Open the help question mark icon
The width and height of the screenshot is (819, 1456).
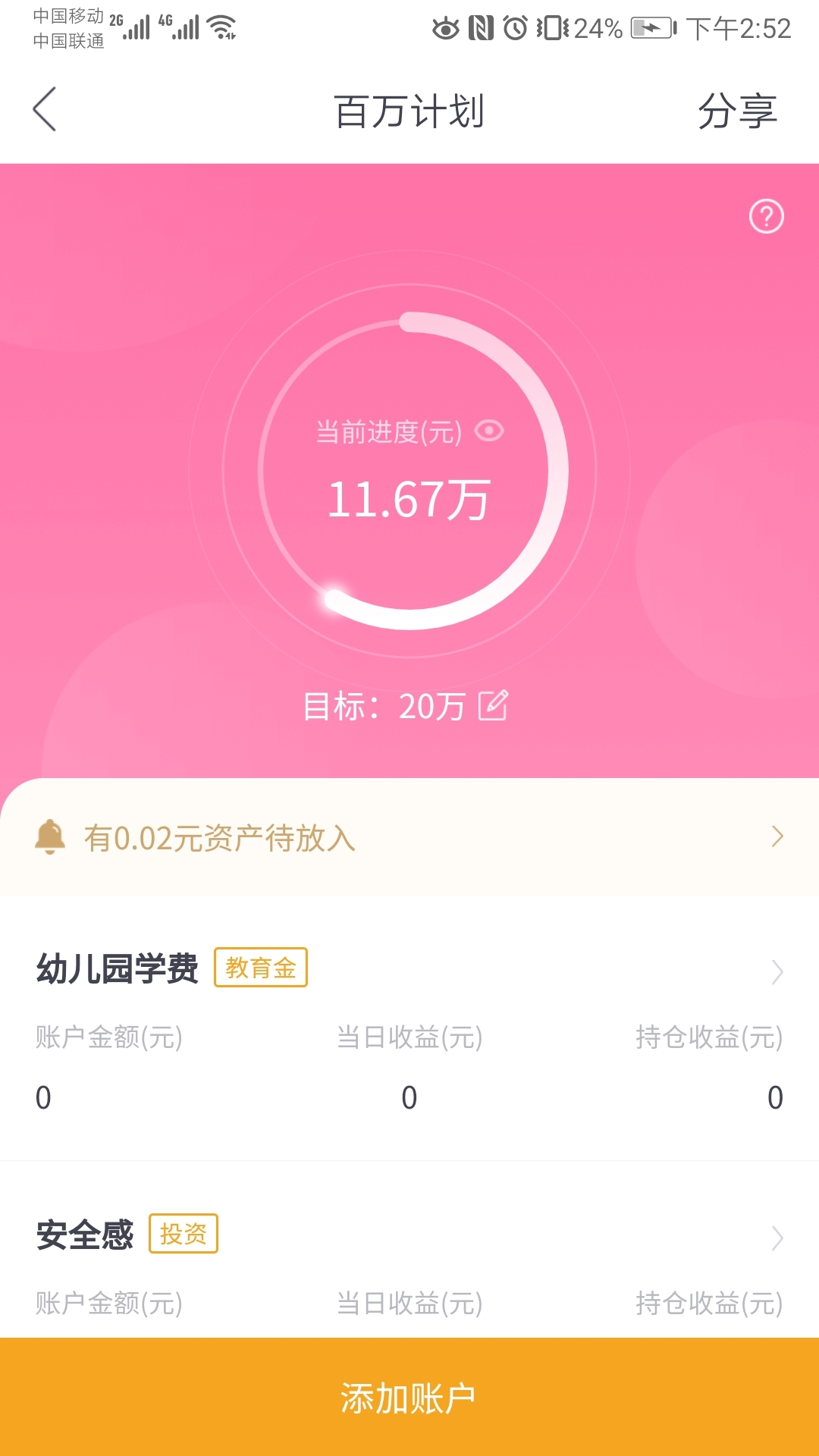pos(766,217)
